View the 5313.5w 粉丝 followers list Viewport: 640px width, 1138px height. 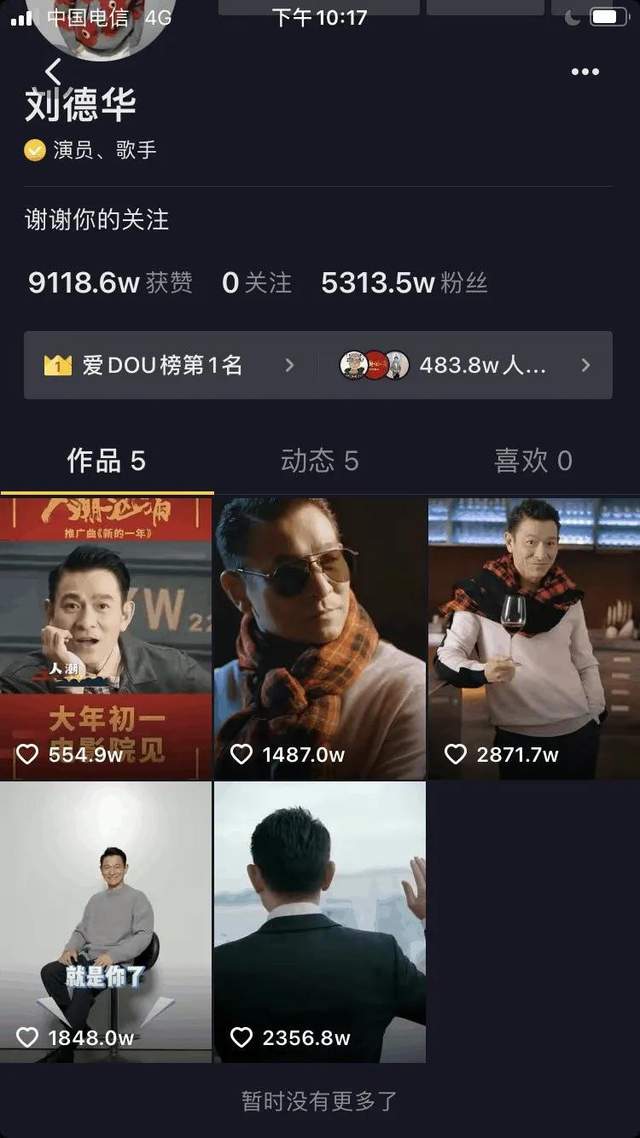[x=404, y=283]
